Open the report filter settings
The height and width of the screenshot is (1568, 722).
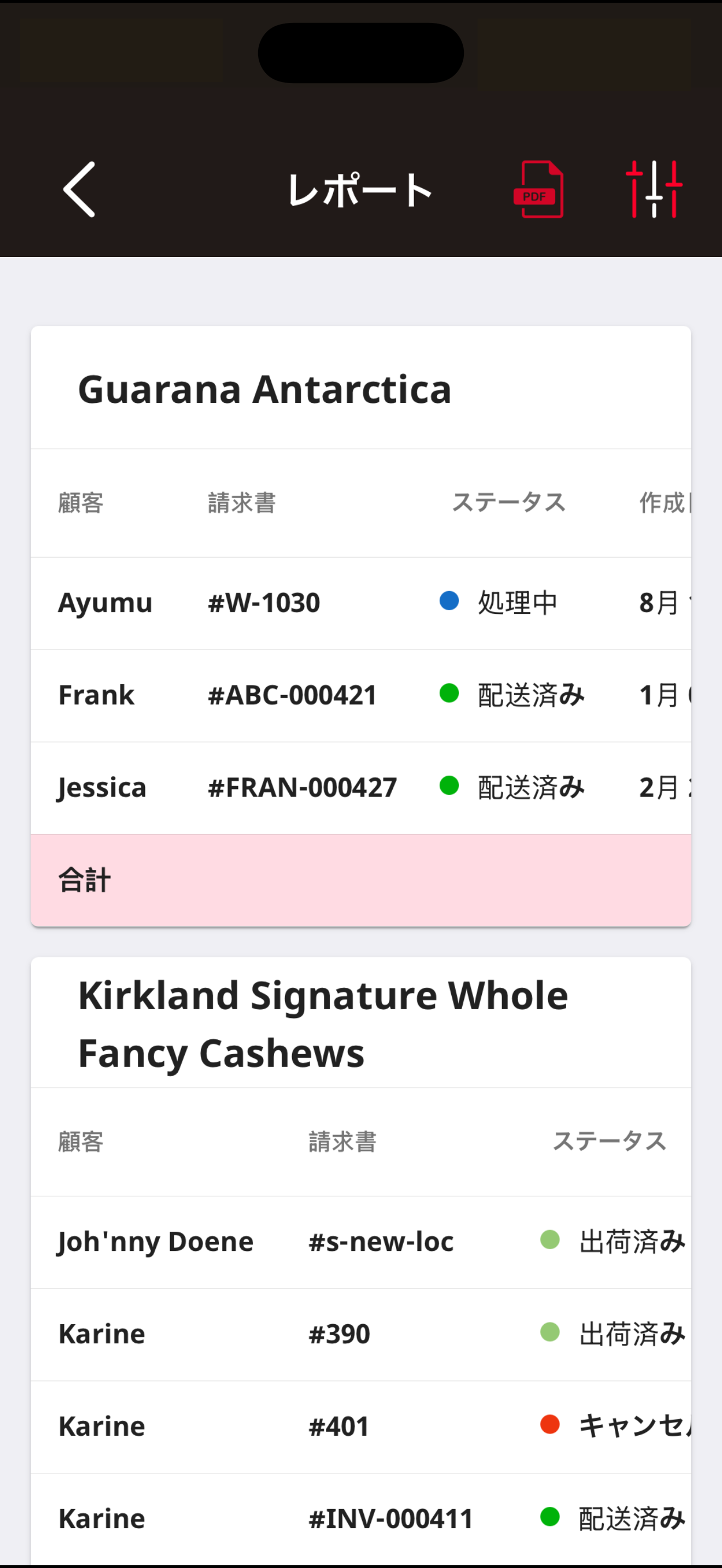(654, 189)
